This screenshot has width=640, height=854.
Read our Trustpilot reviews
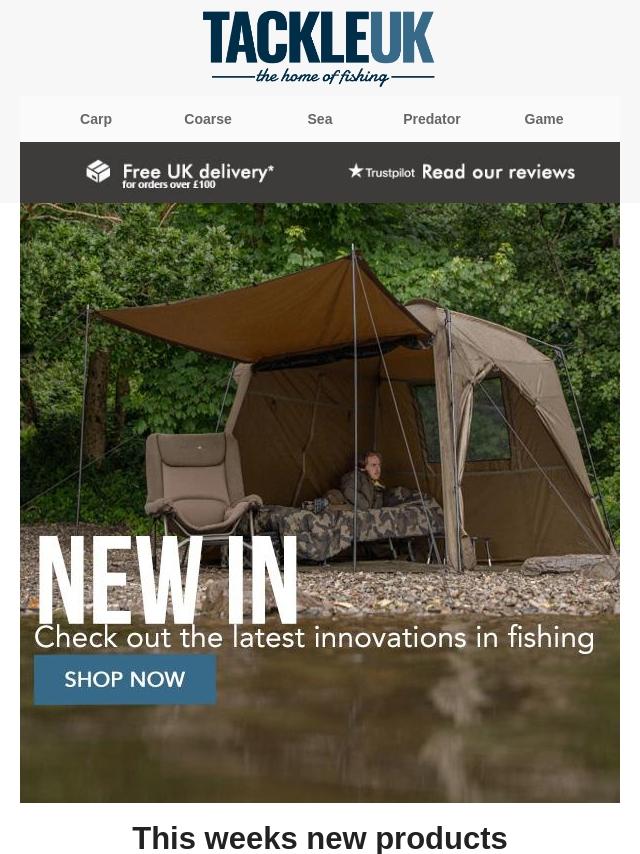[x=462, y=172]
